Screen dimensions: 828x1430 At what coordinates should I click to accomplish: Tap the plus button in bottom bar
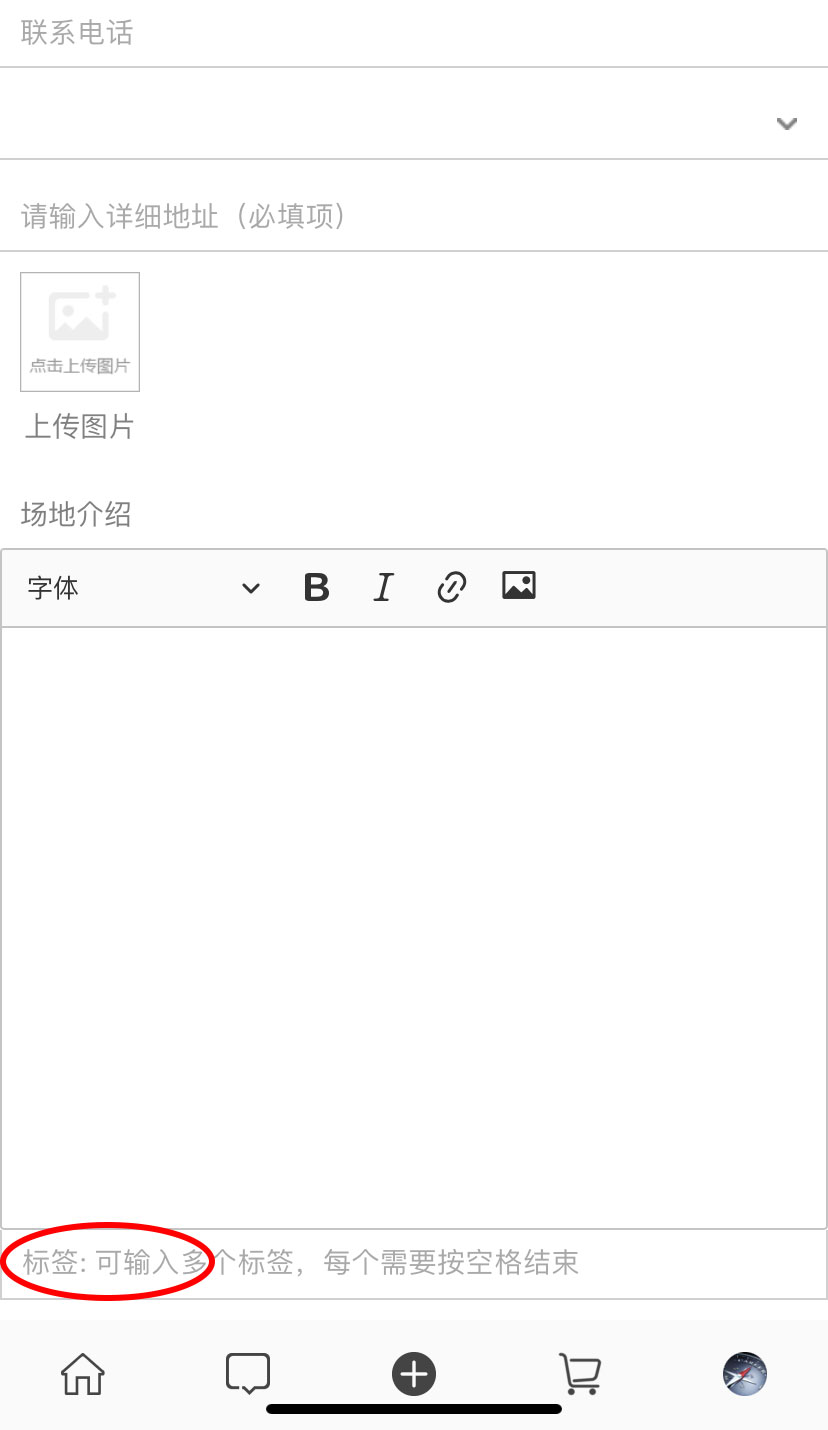tap(414, 1374)
